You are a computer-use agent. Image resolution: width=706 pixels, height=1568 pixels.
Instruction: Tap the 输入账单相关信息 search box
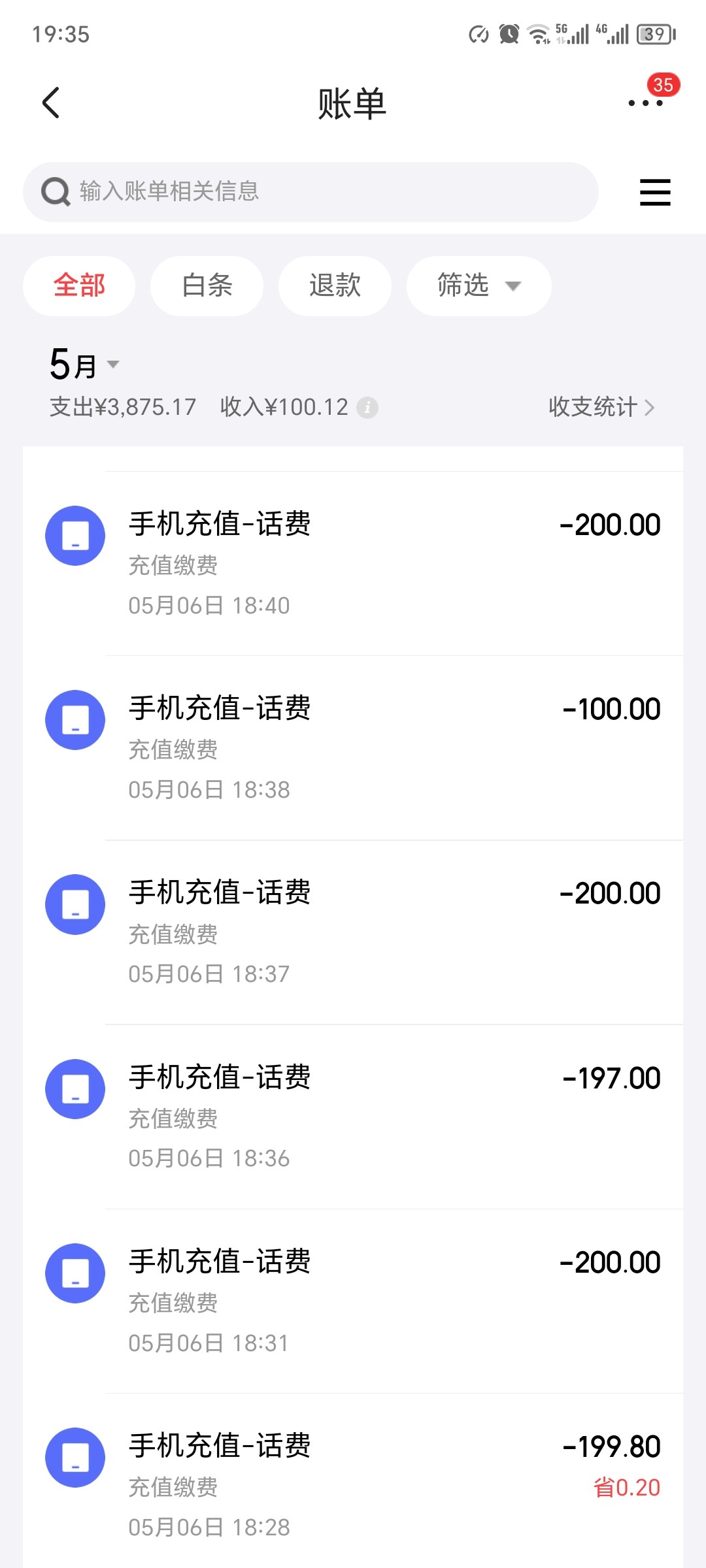pos(311,192)
